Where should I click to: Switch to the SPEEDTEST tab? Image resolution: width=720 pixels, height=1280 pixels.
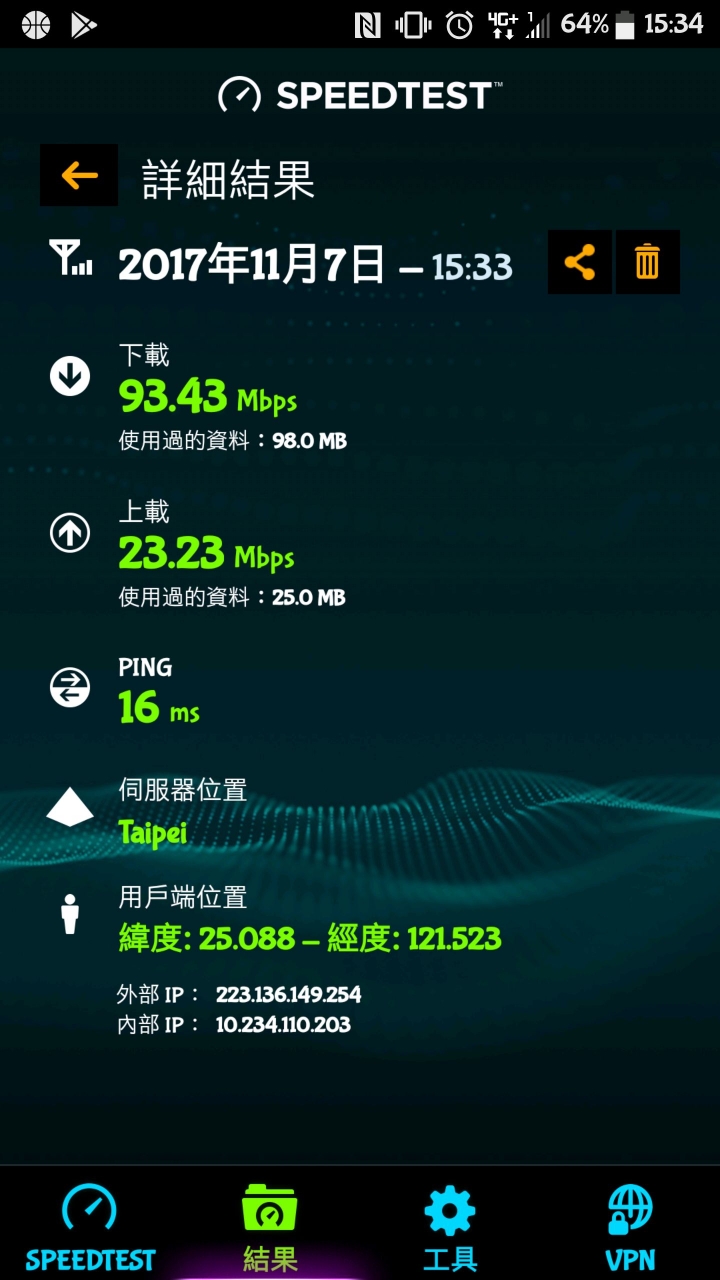point(90,1227)
